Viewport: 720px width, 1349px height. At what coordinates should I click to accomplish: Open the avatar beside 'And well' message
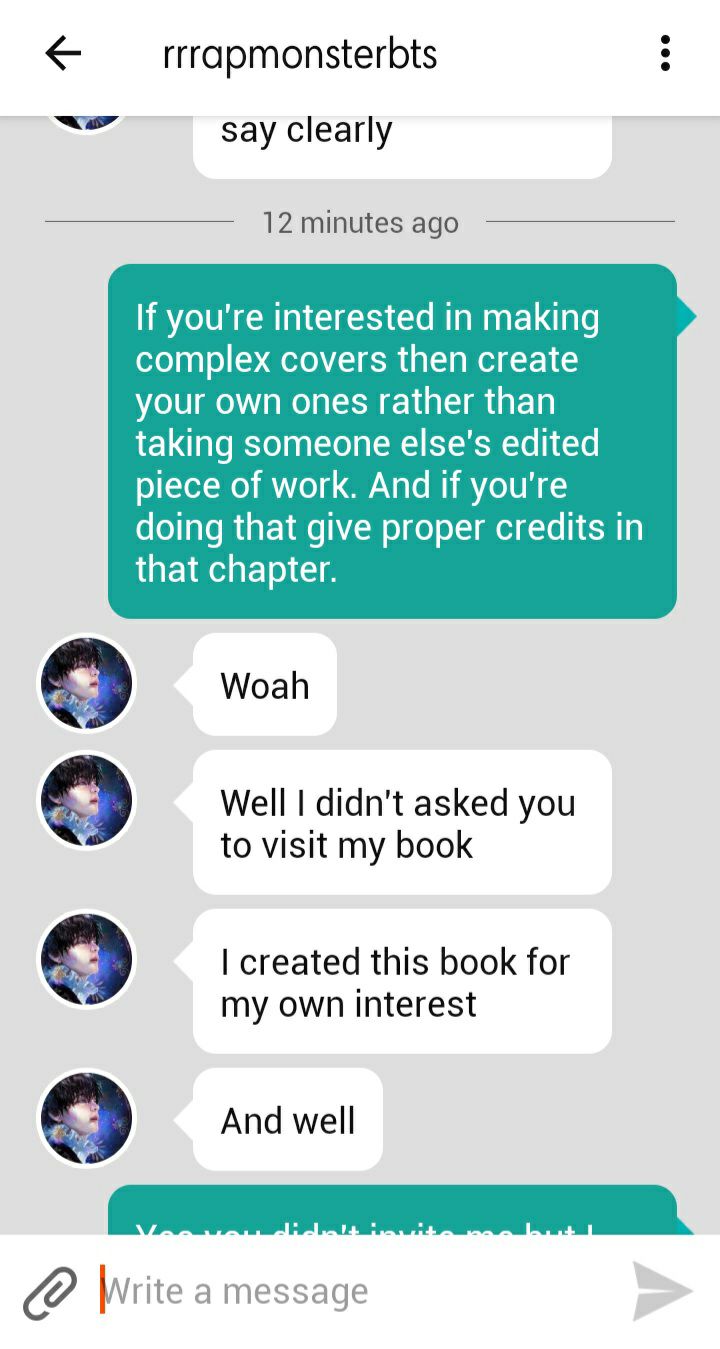tap(86, 1118)
